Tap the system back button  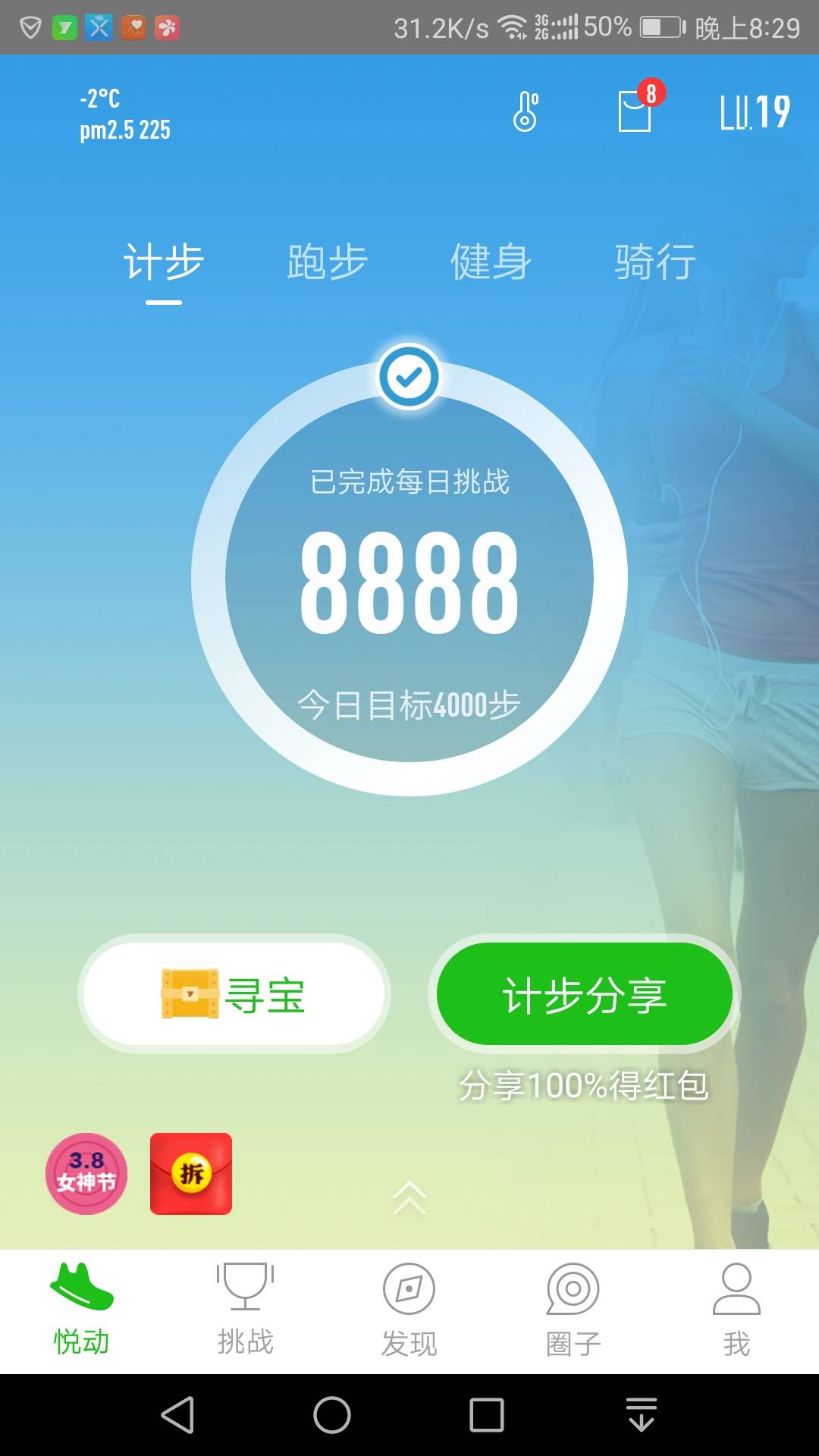pyautogui.click(x=179, y=1415)
